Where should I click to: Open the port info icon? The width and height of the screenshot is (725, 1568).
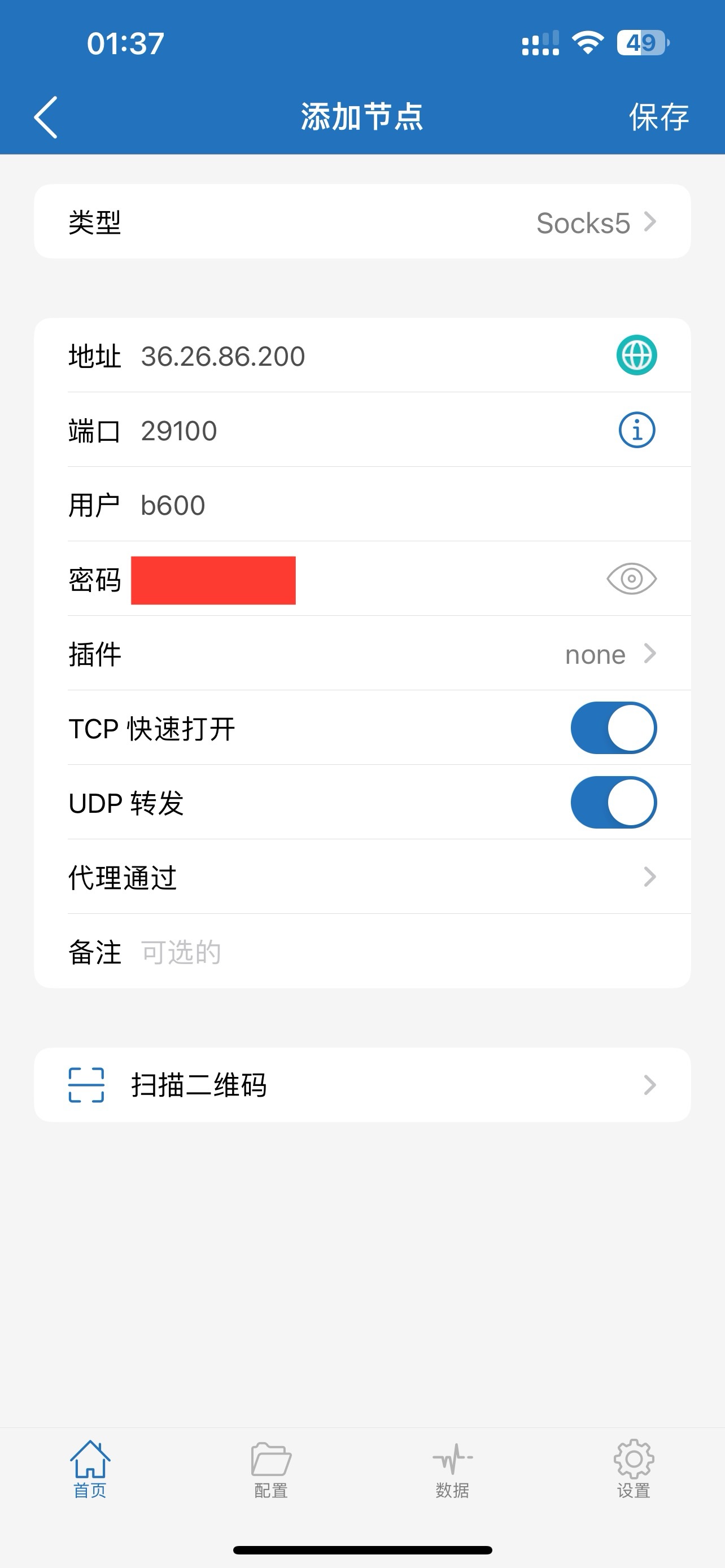pos(636,430)
